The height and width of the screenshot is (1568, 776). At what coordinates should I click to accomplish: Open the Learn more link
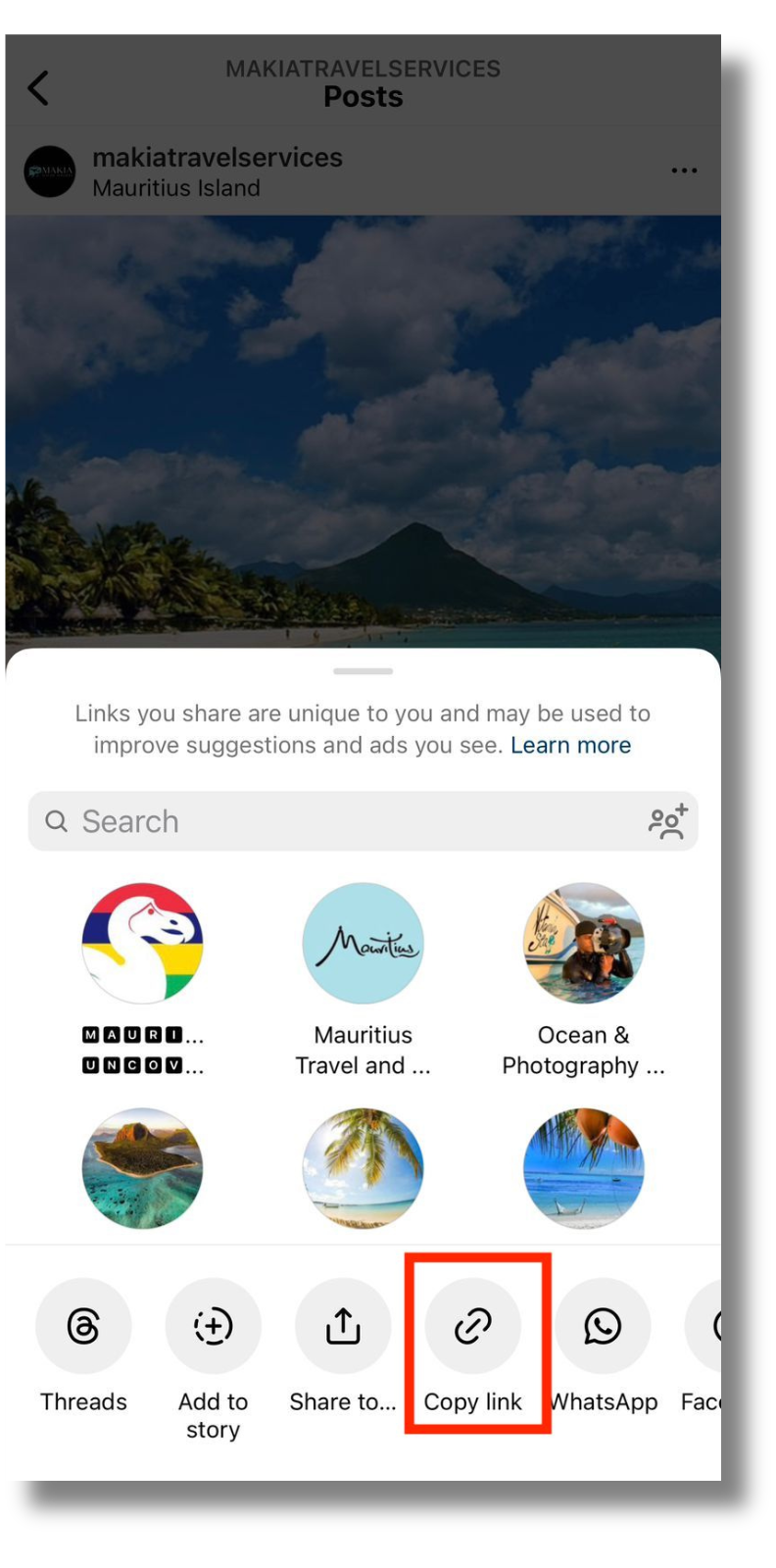click(x=570, y=745)
